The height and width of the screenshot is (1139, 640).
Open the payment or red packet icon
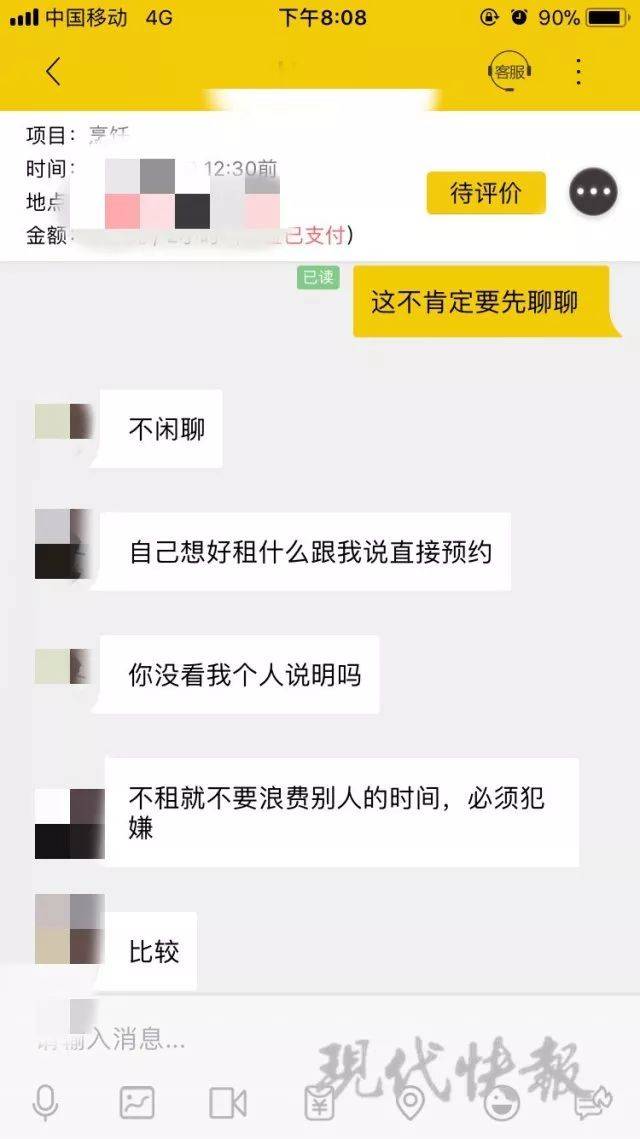click(319, 1103)
